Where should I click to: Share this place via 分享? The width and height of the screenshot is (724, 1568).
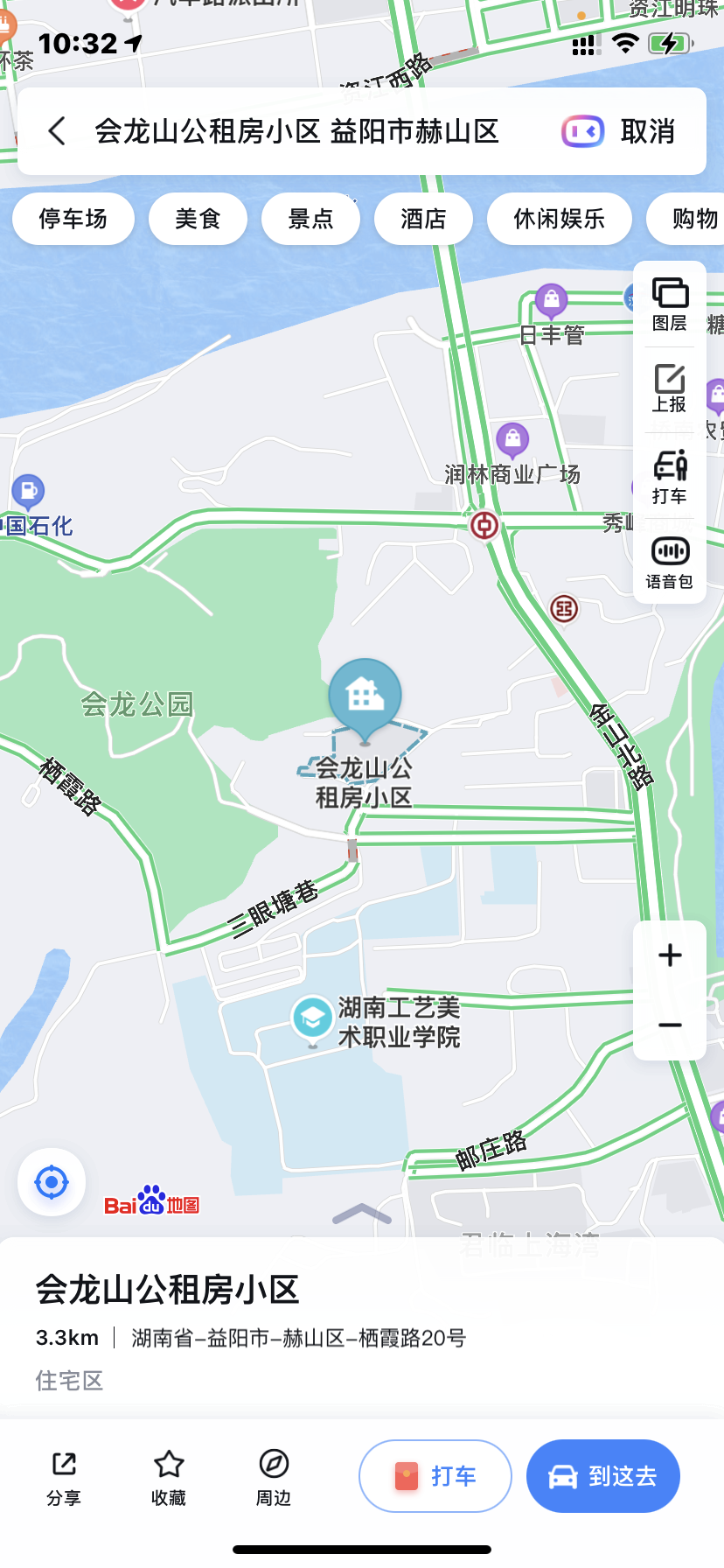click(x=64, y=1479)
